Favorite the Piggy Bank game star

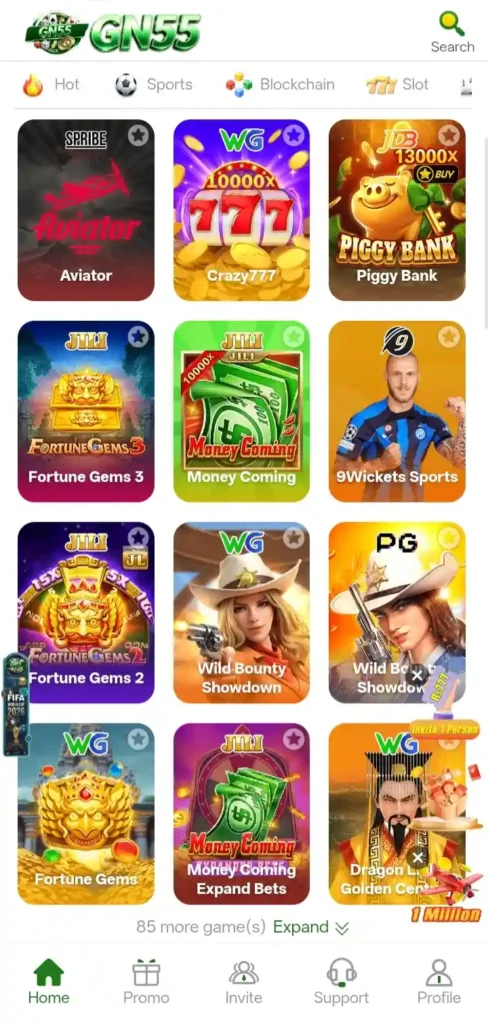pyautogui.click(x=448, y=136)
